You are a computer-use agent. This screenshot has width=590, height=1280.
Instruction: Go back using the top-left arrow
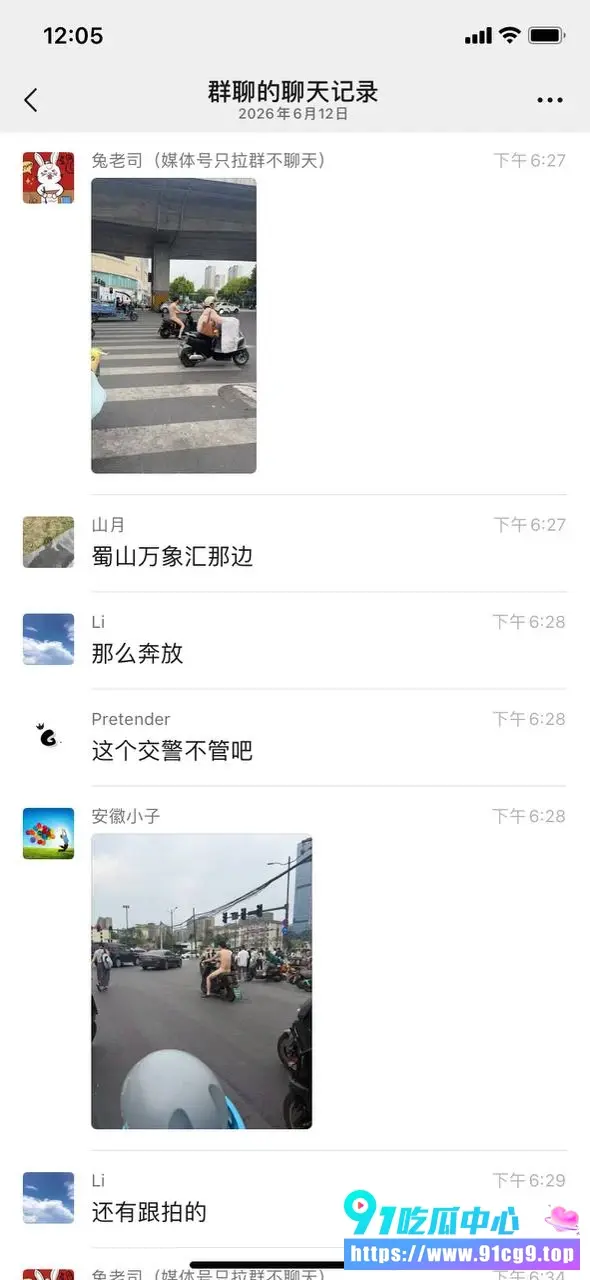point(31,100)
